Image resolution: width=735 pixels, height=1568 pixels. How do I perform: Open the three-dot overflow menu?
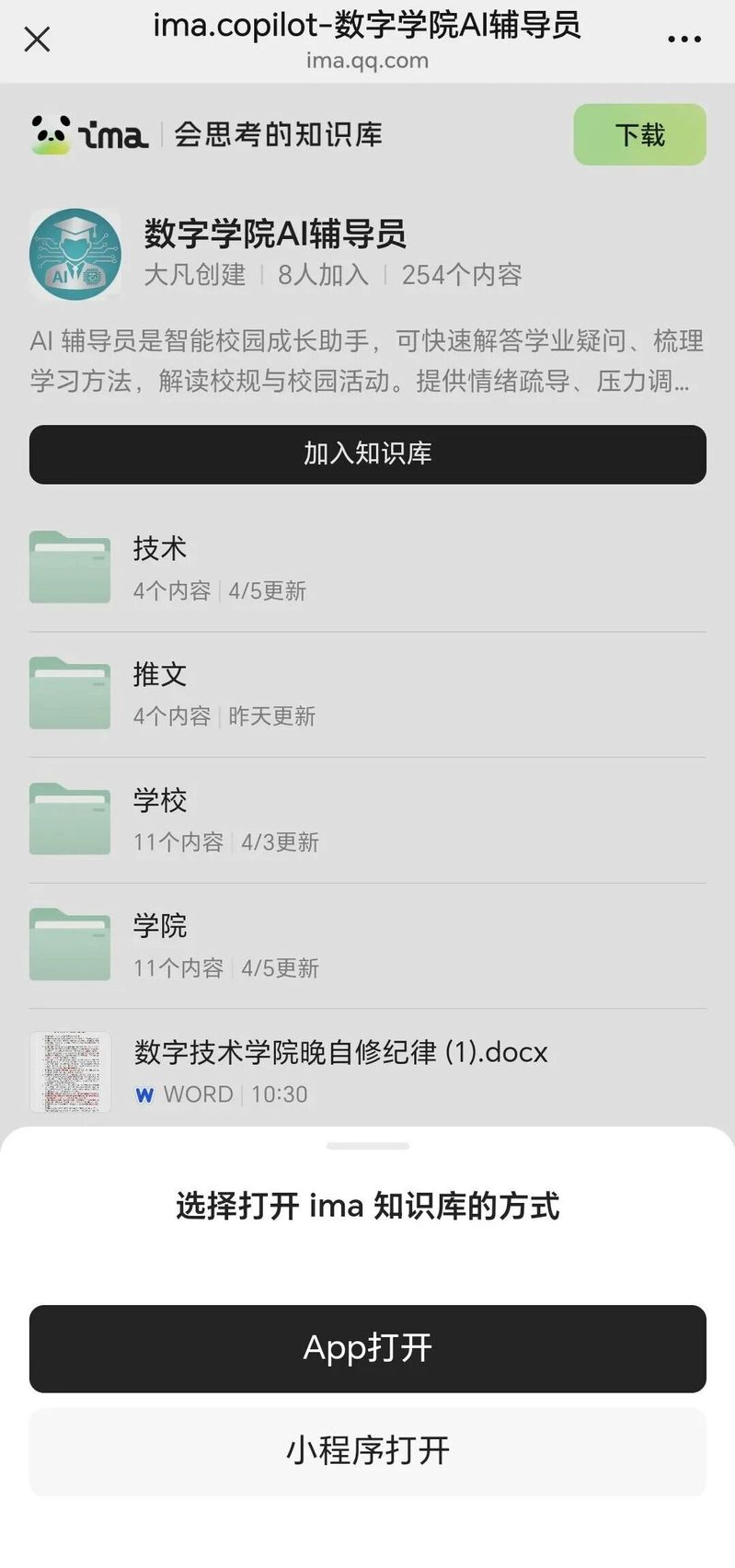pos(684,40)
